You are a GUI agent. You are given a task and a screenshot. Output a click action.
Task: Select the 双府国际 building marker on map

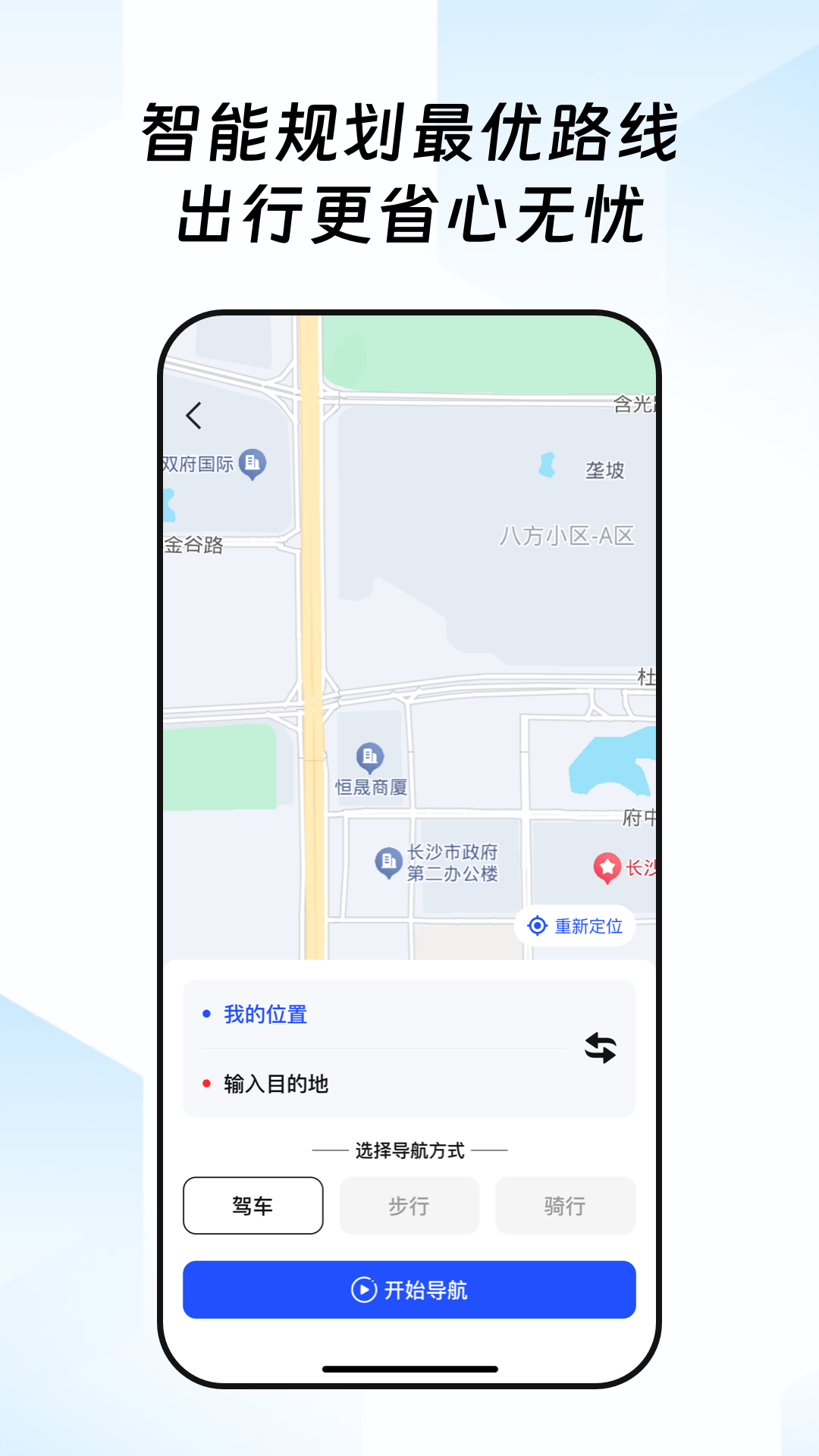[x=251, y=463]
